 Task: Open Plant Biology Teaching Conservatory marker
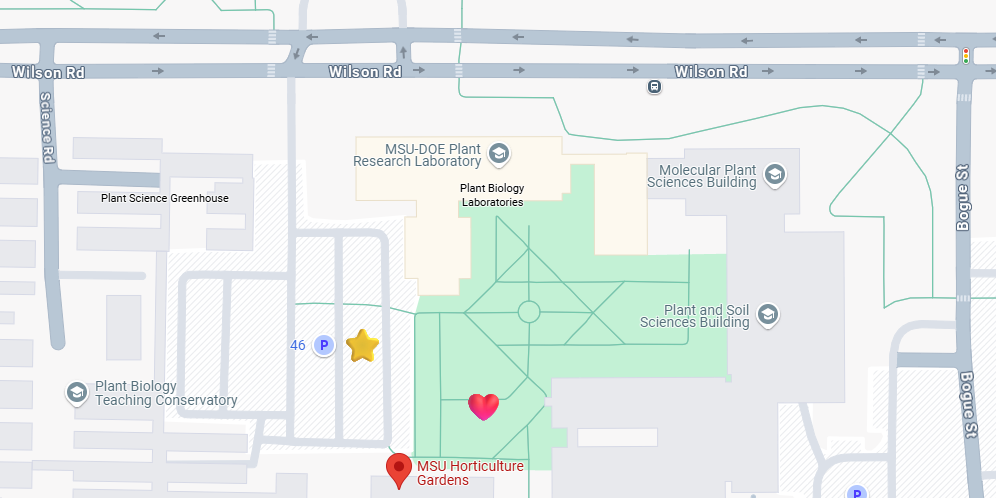coord(77,393)
